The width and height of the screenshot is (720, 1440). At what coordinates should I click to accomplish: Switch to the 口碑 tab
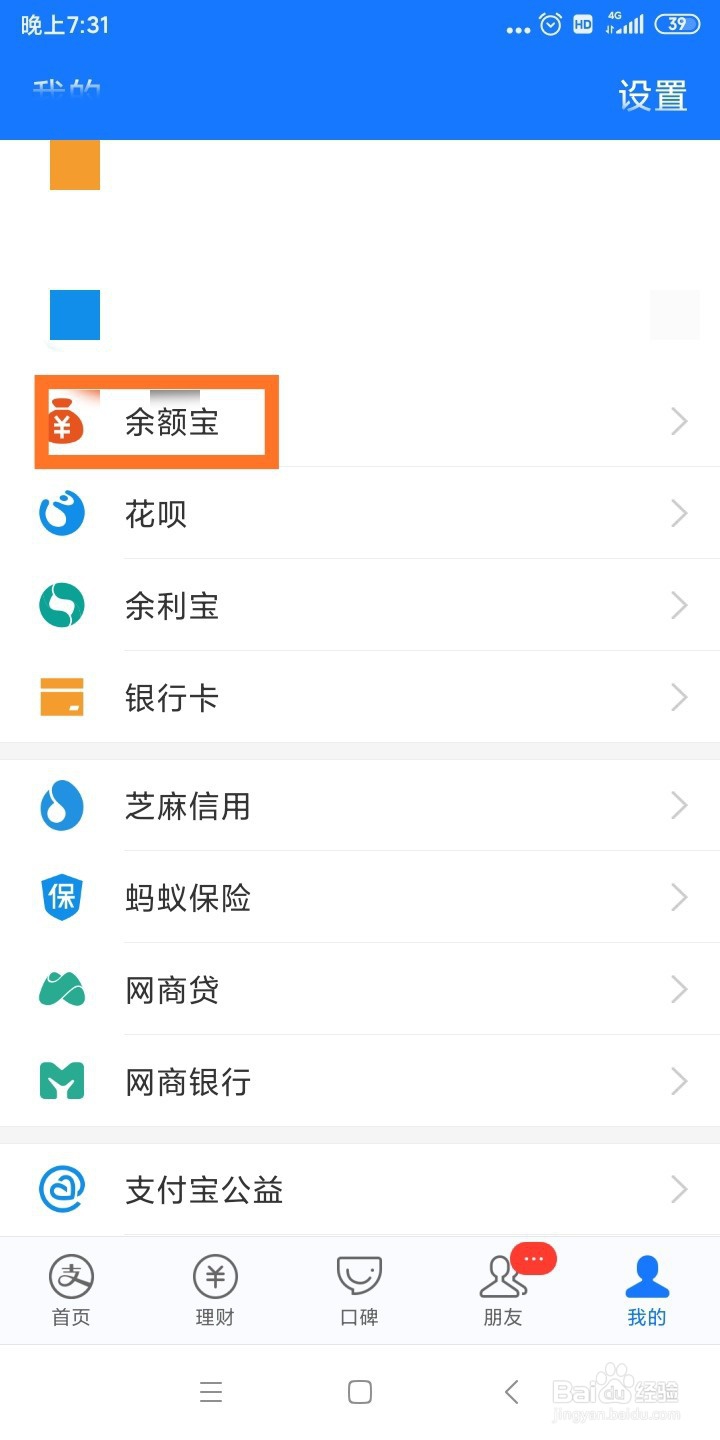[359, 1290]
